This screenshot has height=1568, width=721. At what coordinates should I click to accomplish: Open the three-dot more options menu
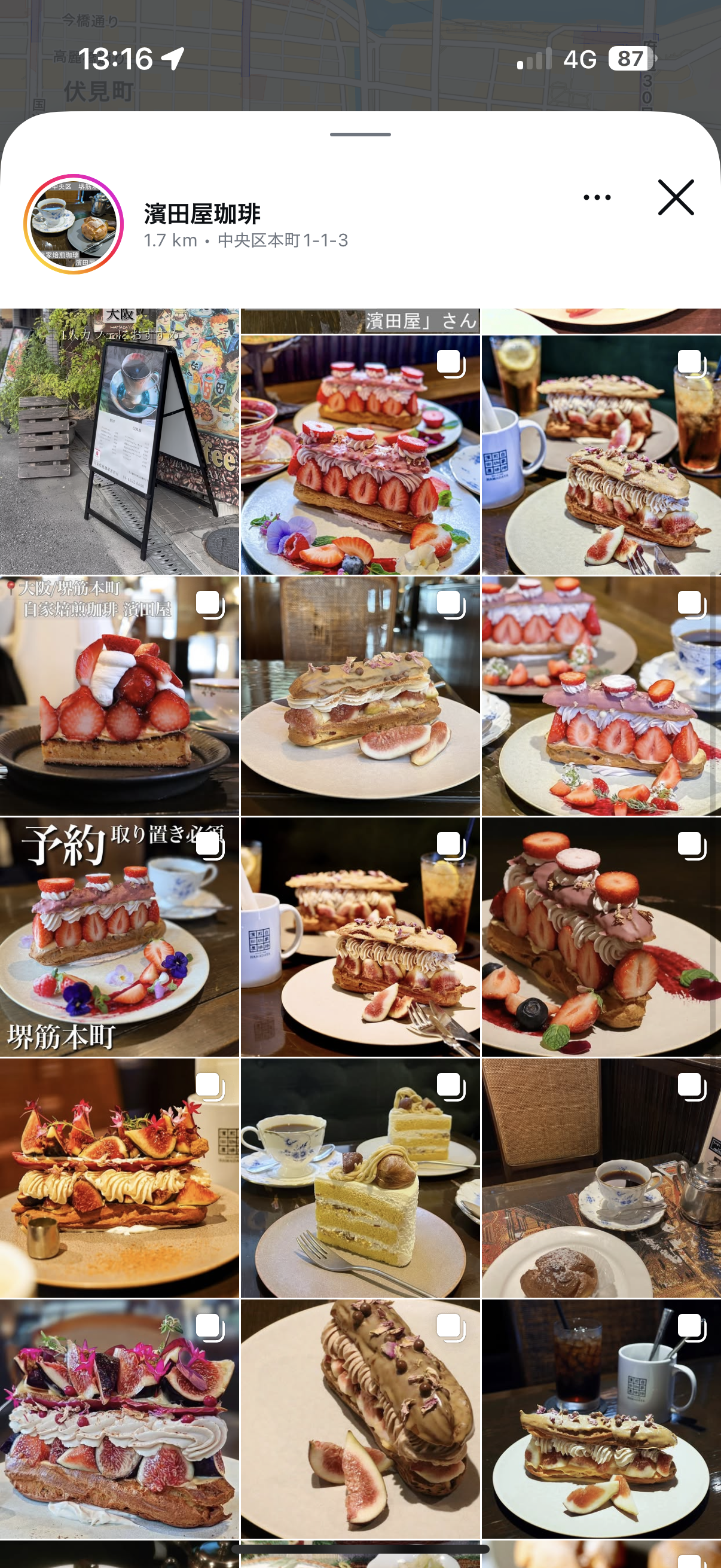(x=596, y=197)
